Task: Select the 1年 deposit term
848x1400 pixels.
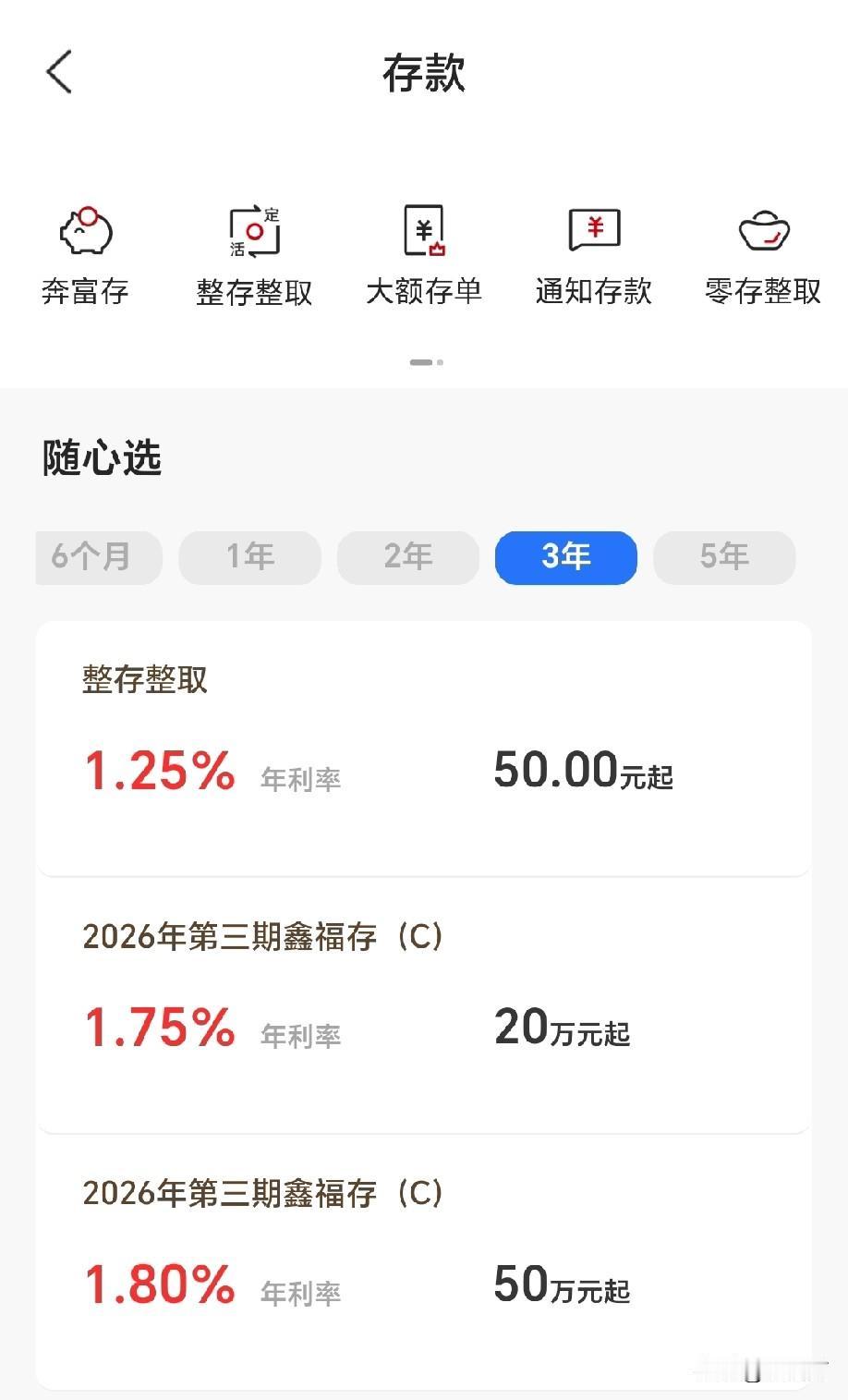Action: tap(249, 557)
